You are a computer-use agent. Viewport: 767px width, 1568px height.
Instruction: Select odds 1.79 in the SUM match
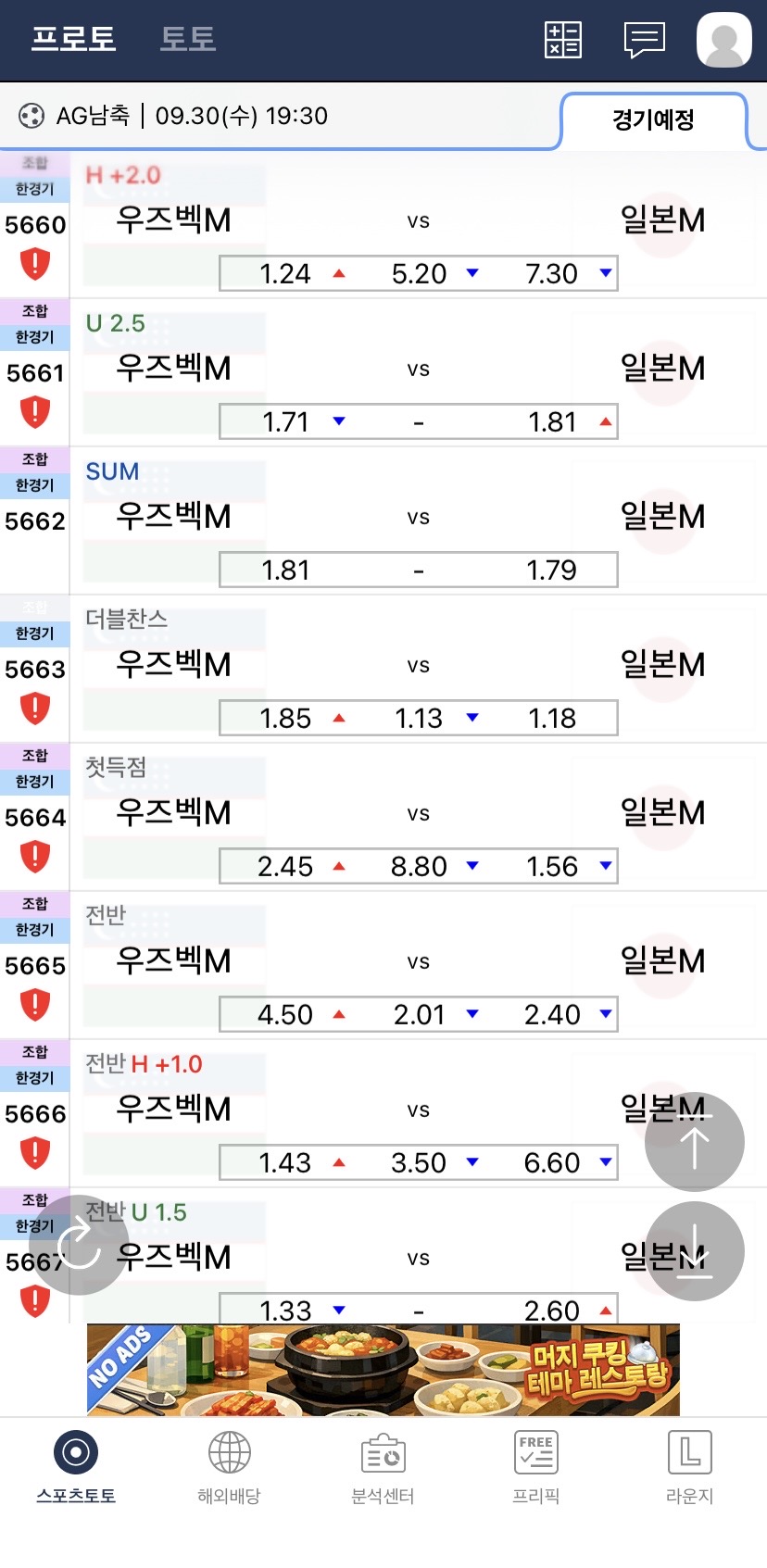point(553,571)
